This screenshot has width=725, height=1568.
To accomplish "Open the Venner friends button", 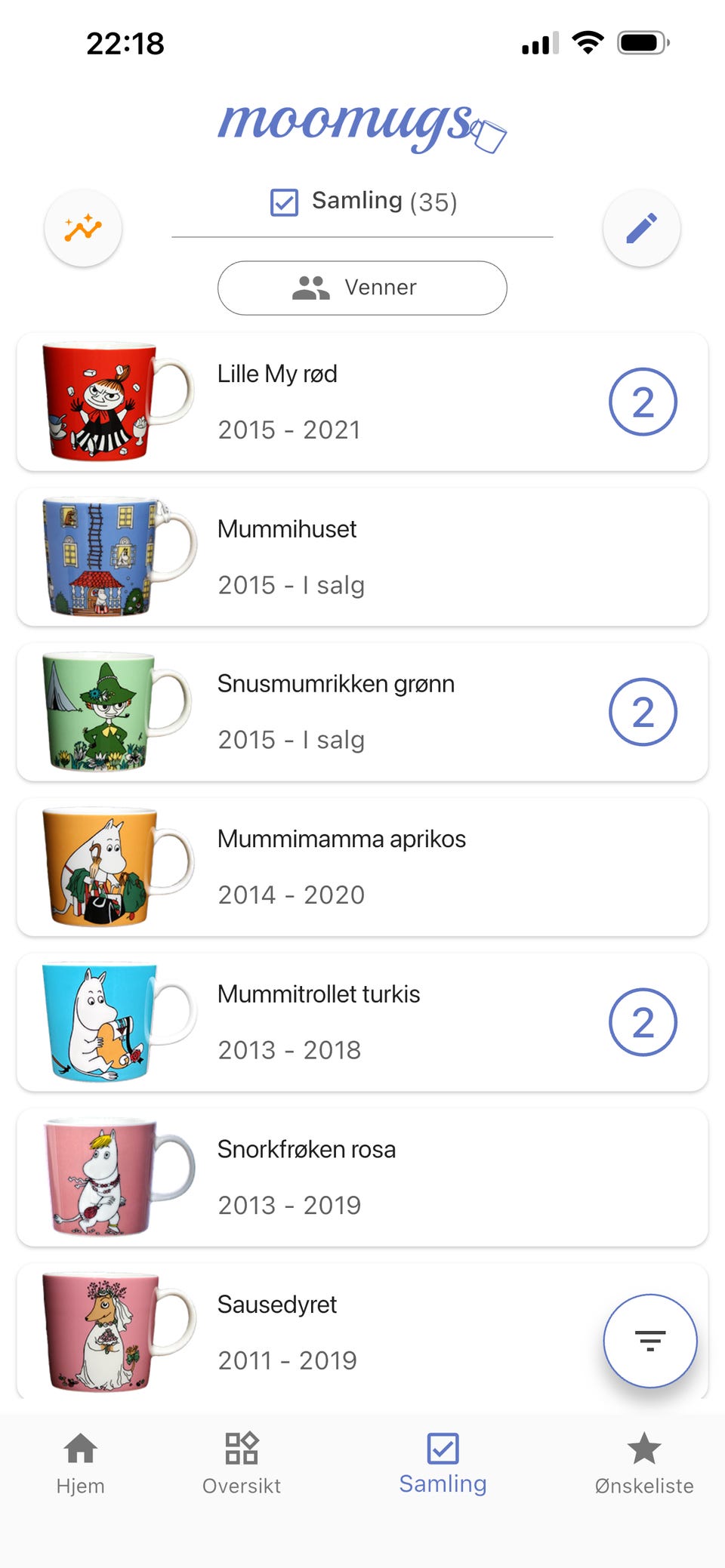I will pyautogui.click(x=362, y=288).
